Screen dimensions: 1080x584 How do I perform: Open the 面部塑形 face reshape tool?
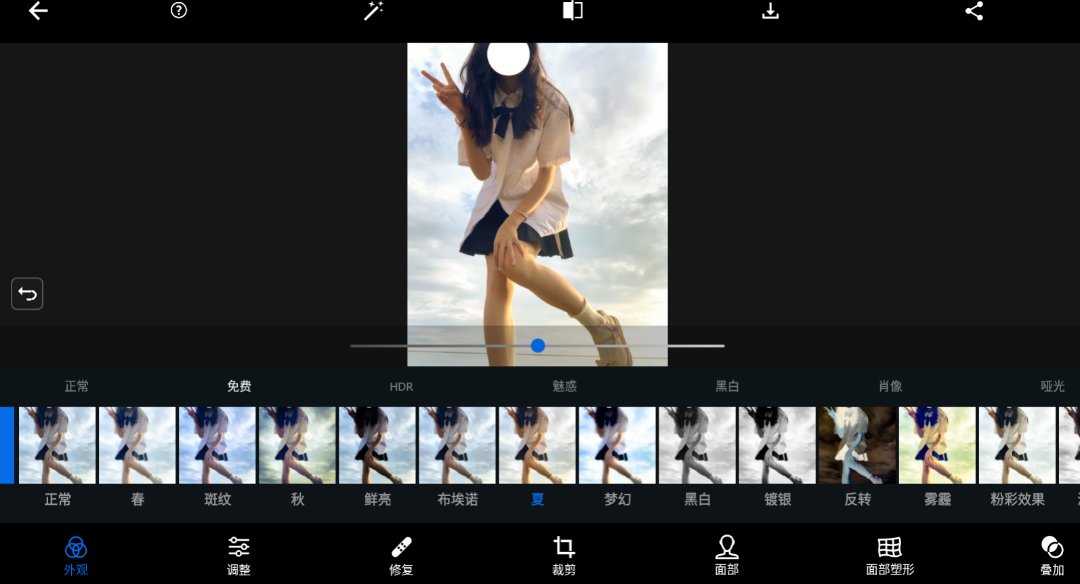tap(889, 555)
